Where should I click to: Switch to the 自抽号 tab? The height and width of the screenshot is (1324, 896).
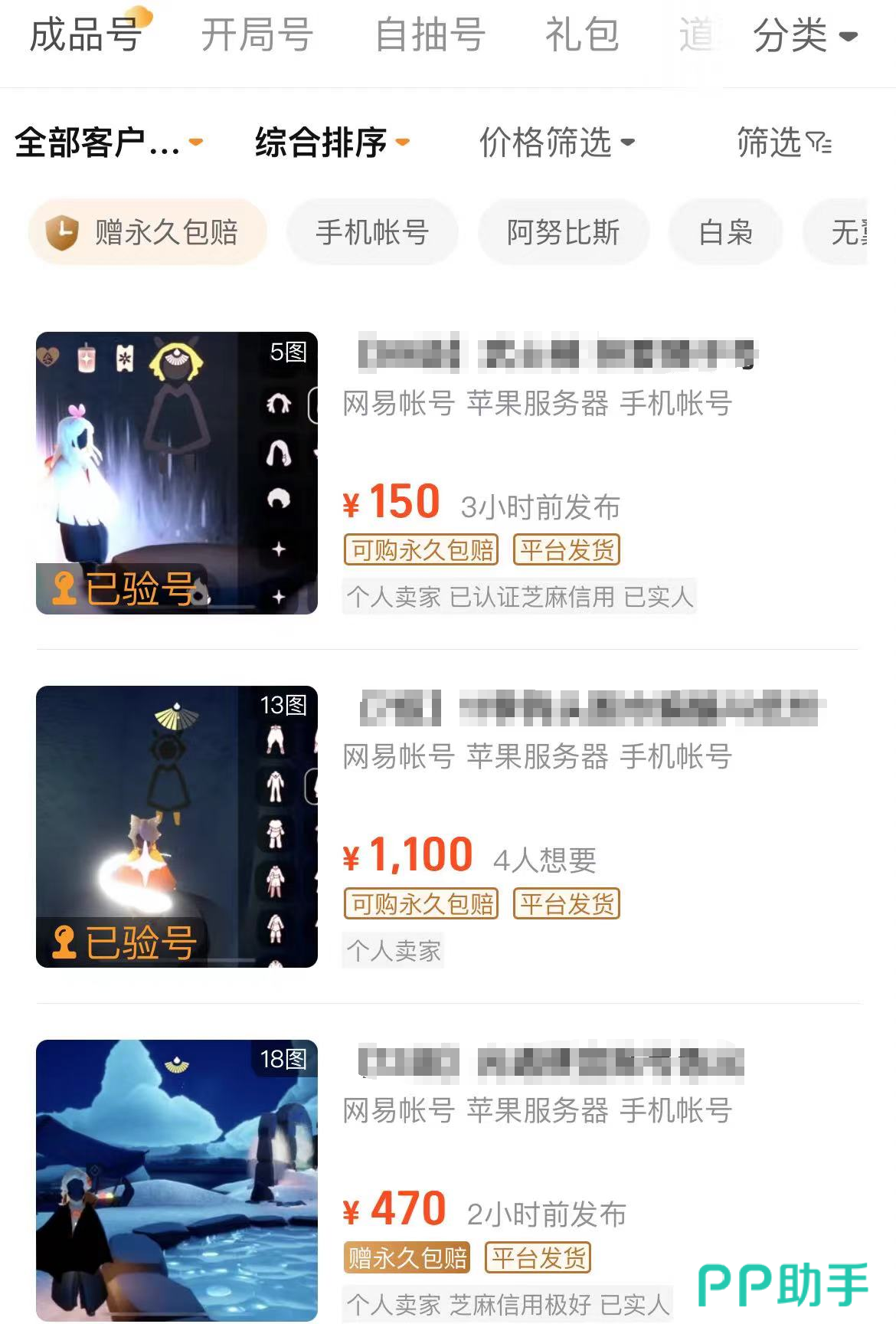pos(430,35)
